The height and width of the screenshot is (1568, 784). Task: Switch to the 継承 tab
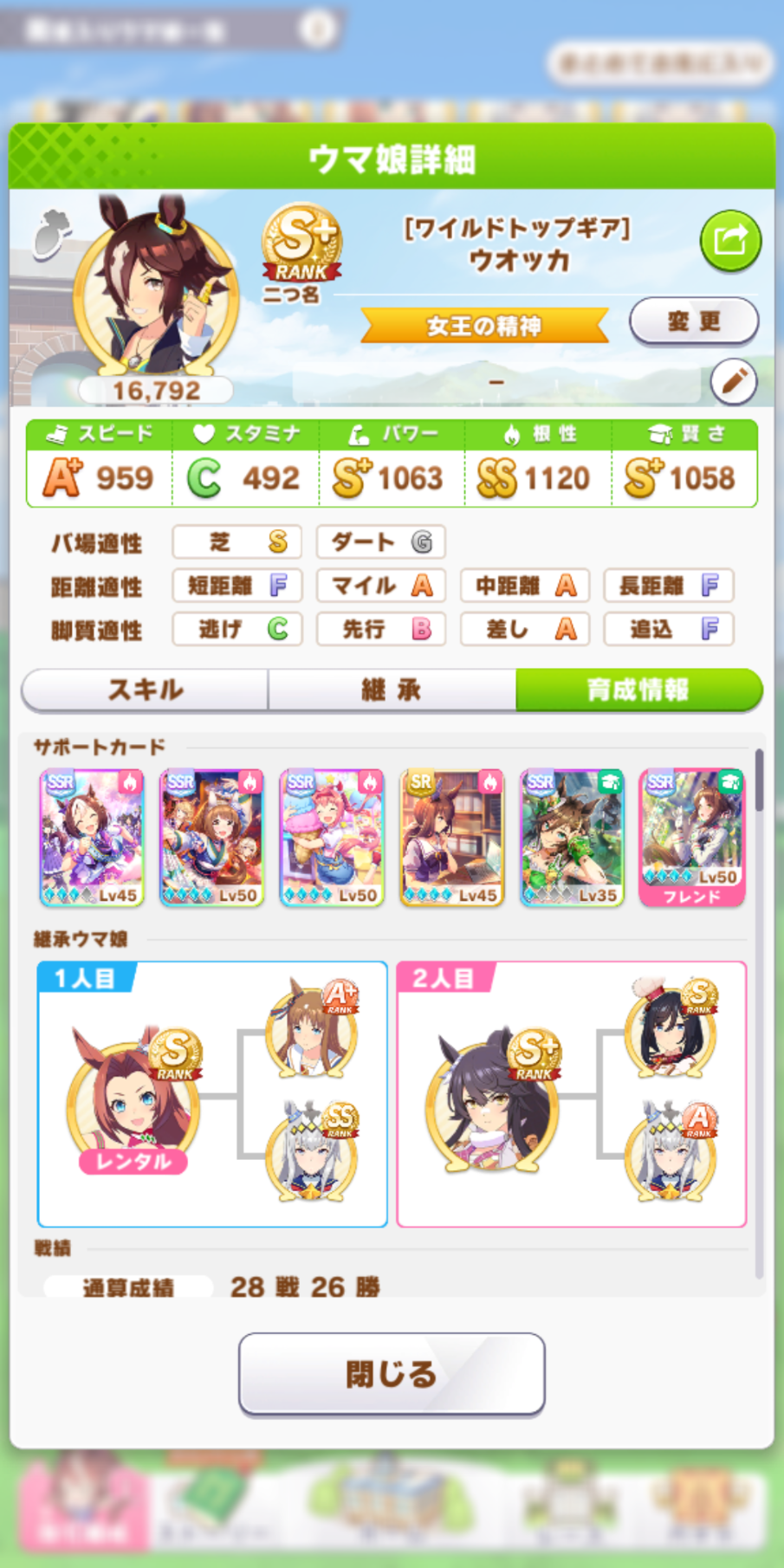pos(392,690)
